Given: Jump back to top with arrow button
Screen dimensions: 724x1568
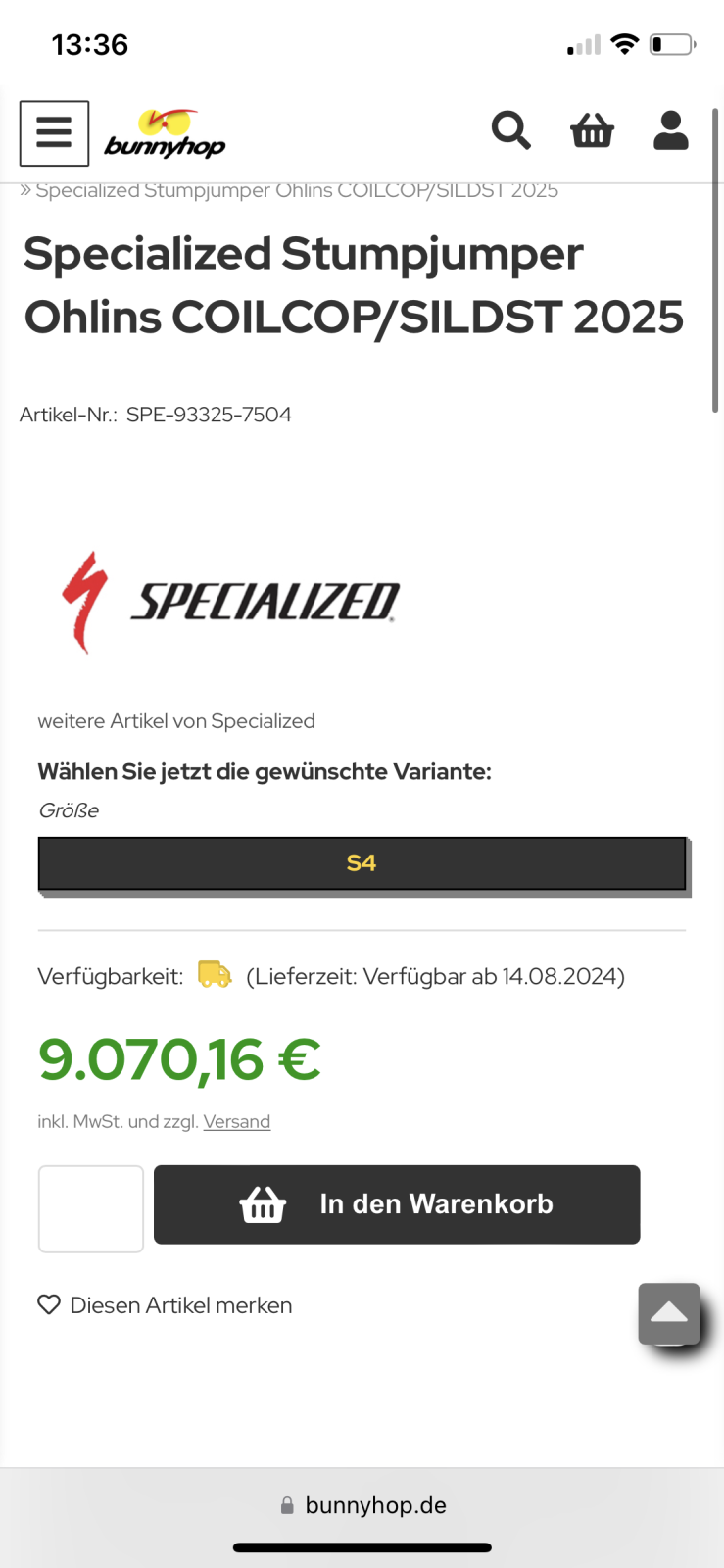Looking at the screenshot, I should 669,1313.
